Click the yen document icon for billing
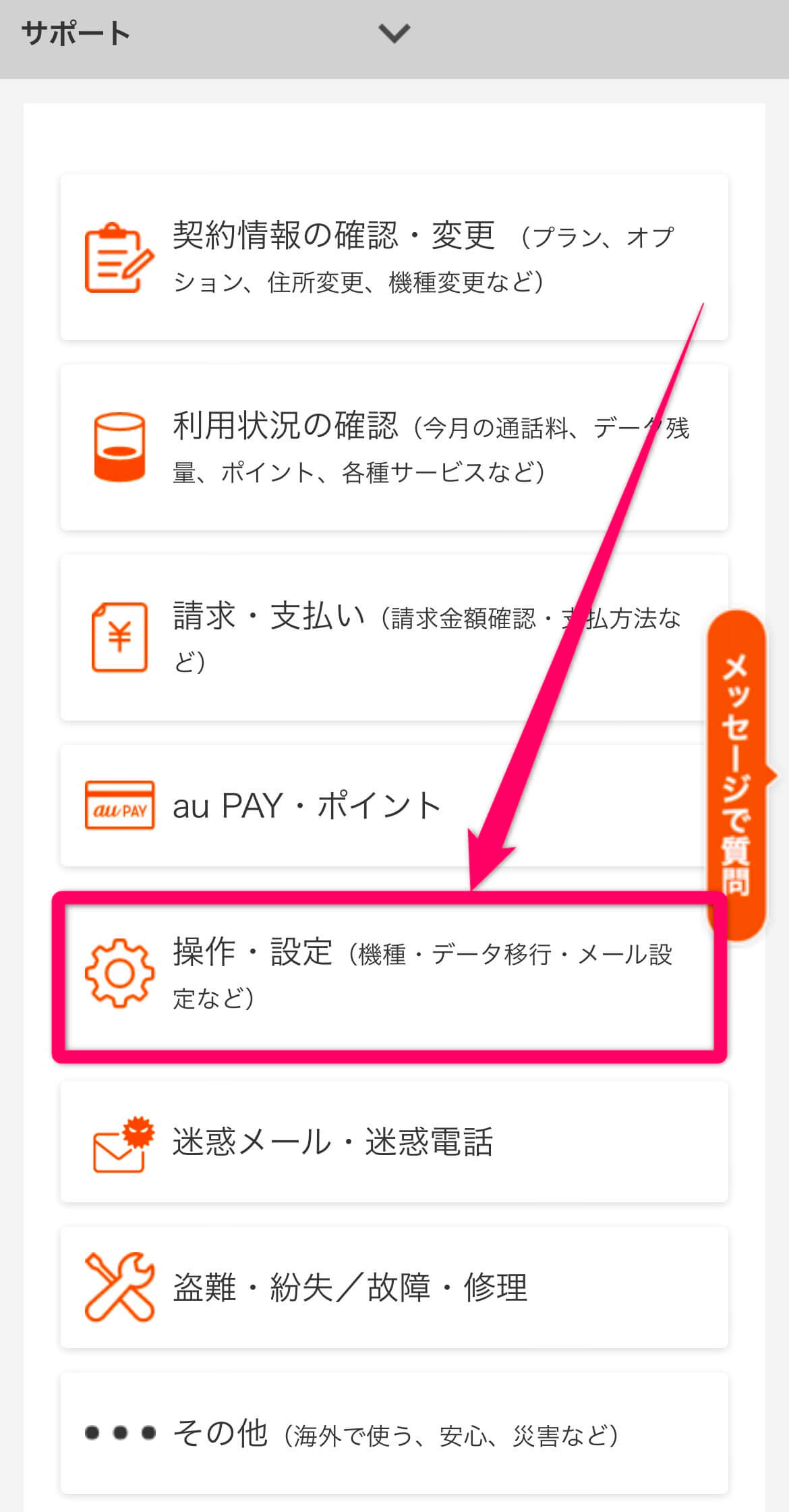This screenshot has width=789, height=1512. point(119,638)
